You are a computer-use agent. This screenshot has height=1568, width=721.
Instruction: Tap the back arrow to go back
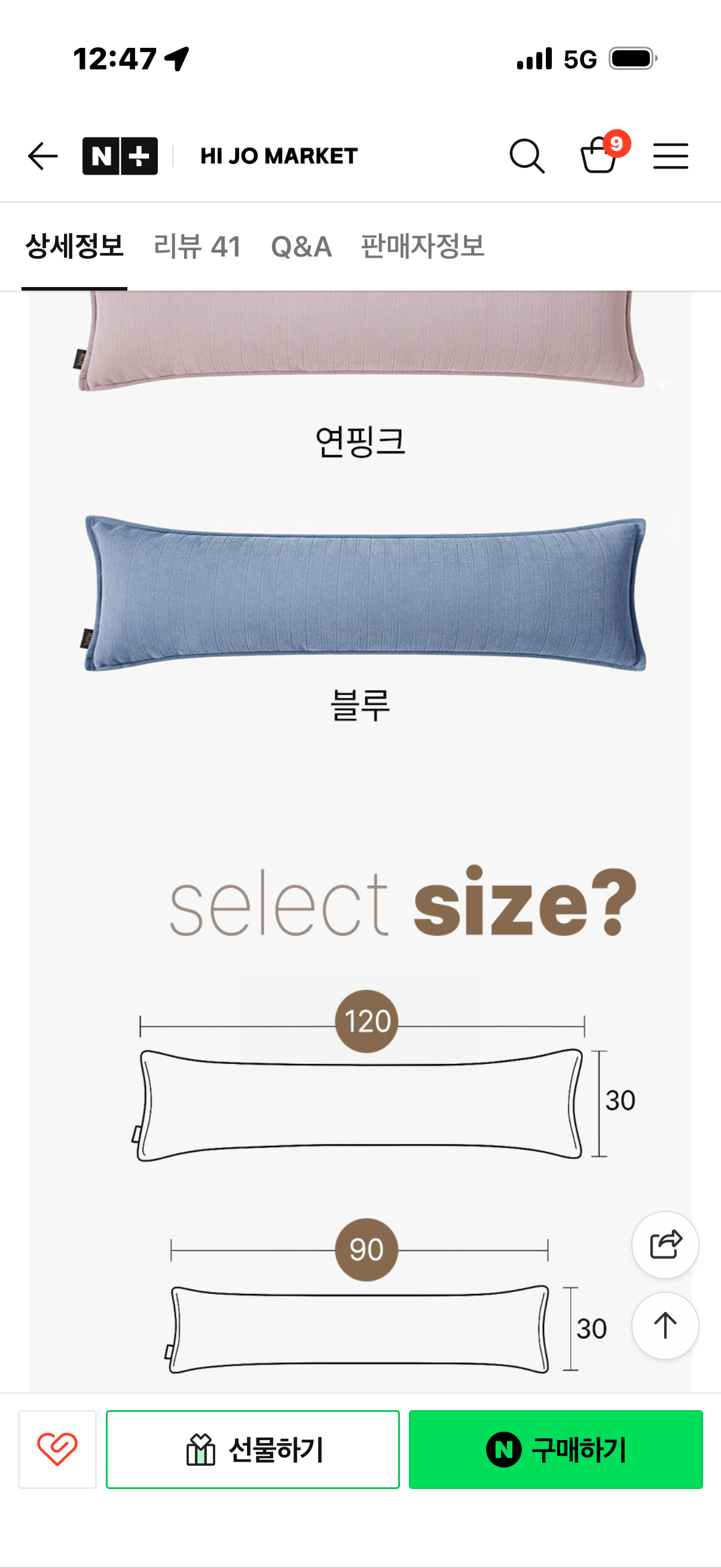tap(42, 156)
